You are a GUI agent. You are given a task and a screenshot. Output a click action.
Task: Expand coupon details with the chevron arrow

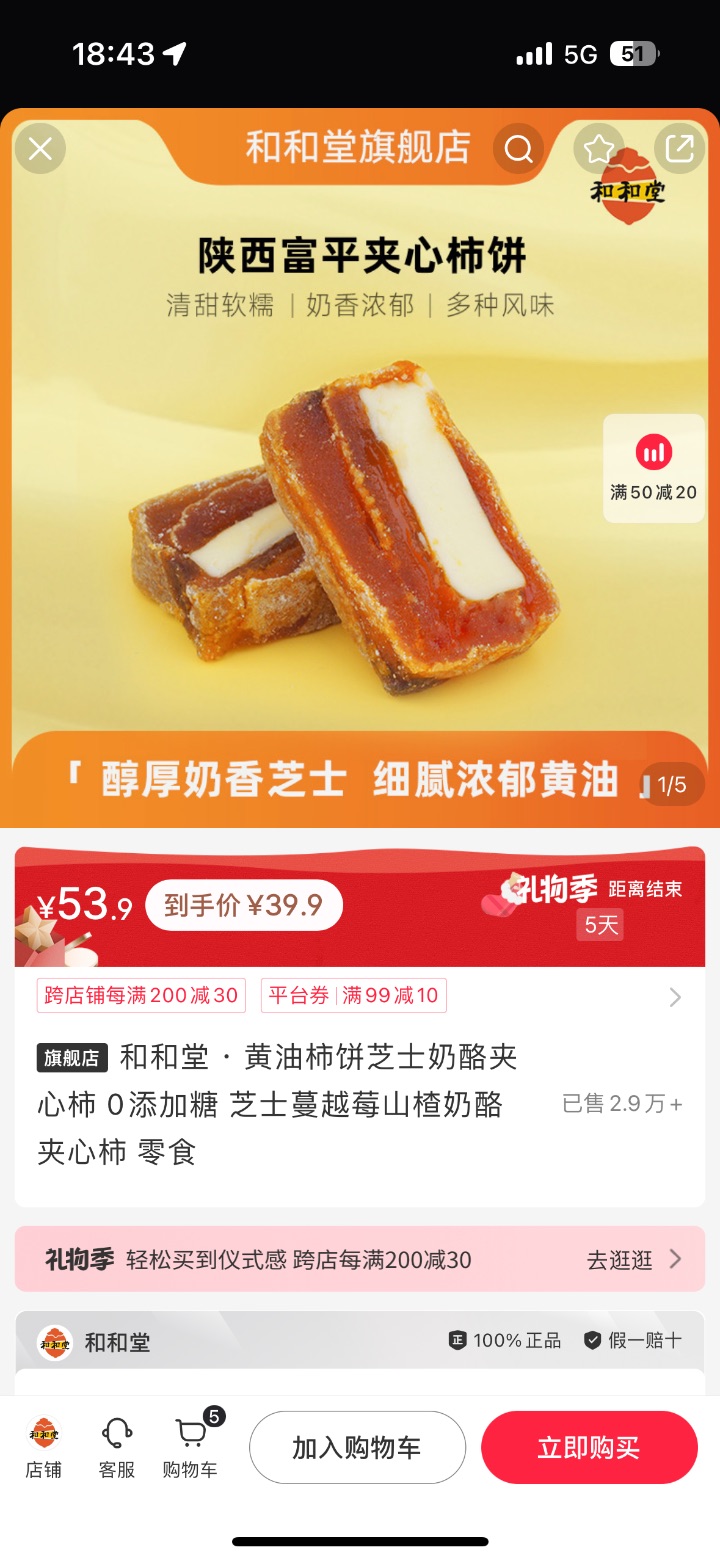(x=675, y=997)
